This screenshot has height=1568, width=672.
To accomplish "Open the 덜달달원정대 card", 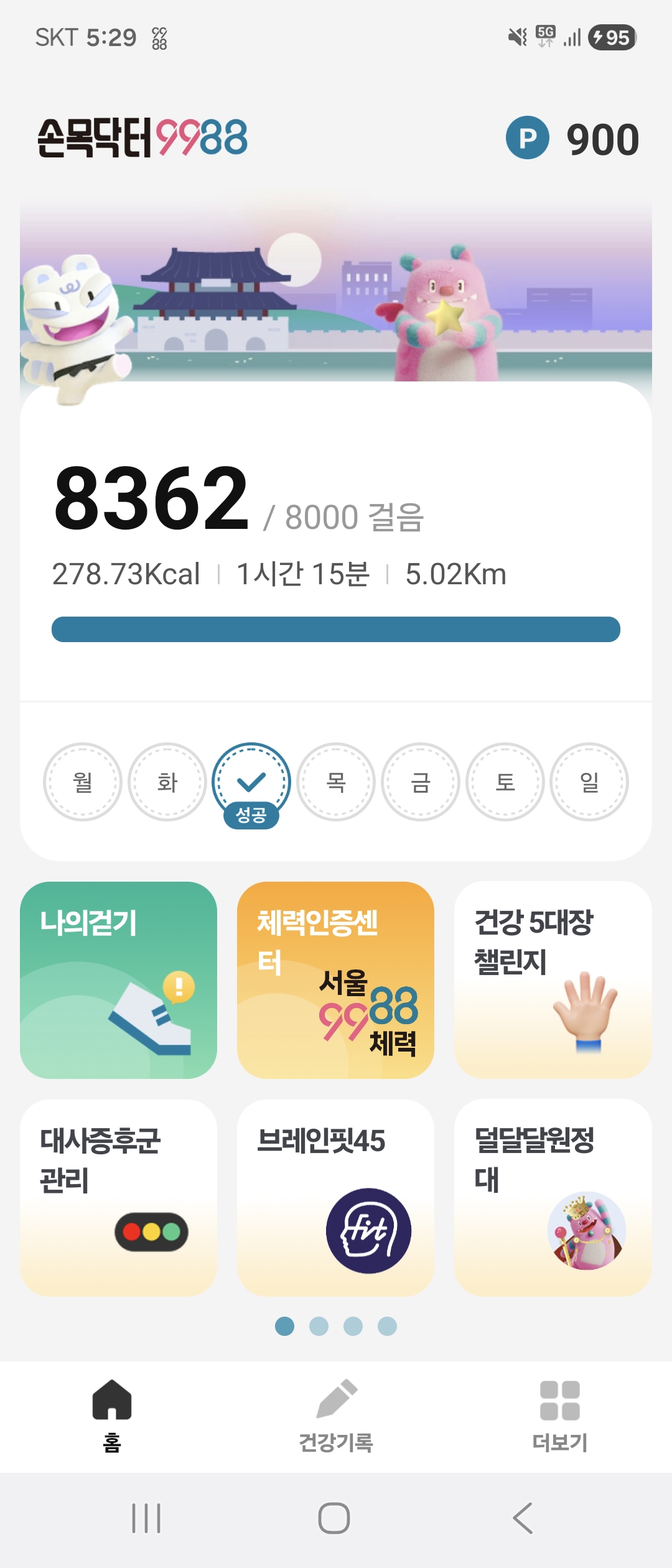I will pyautogui.click(x=553, y=1198).
